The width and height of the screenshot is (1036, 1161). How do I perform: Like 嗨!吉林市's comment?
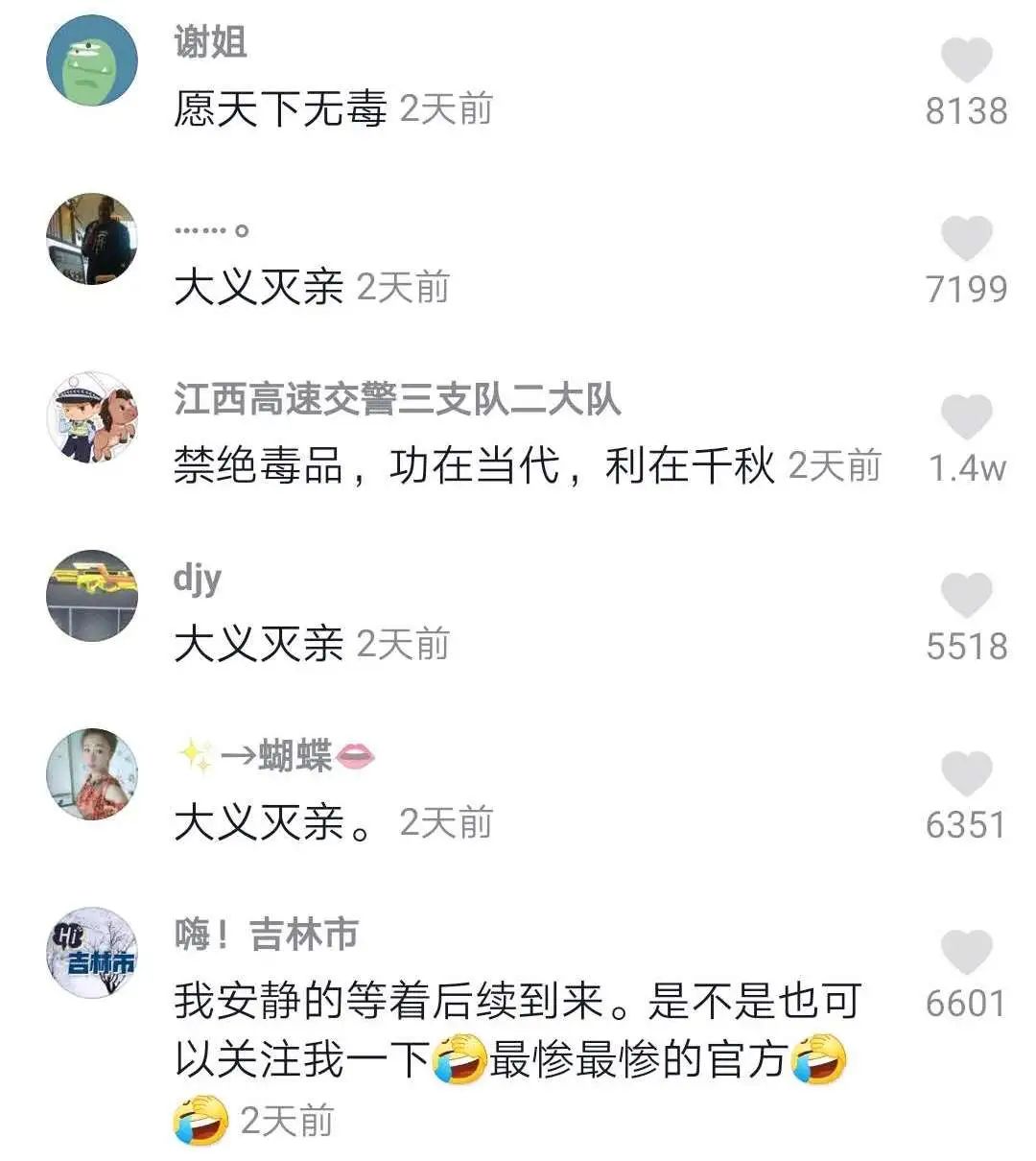pos(966,953)
